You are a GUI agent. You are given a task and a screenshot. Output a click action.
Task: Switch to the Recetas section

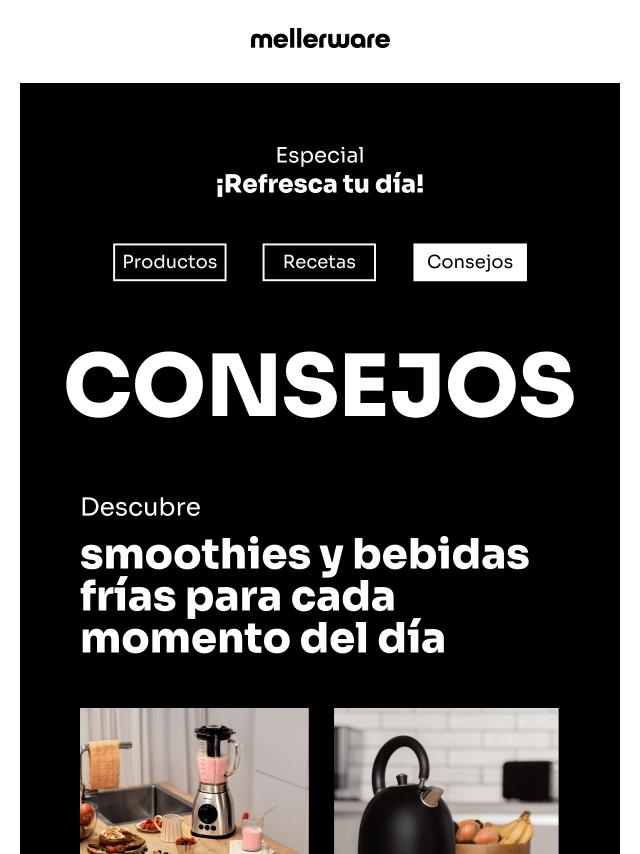click(319, 262)
